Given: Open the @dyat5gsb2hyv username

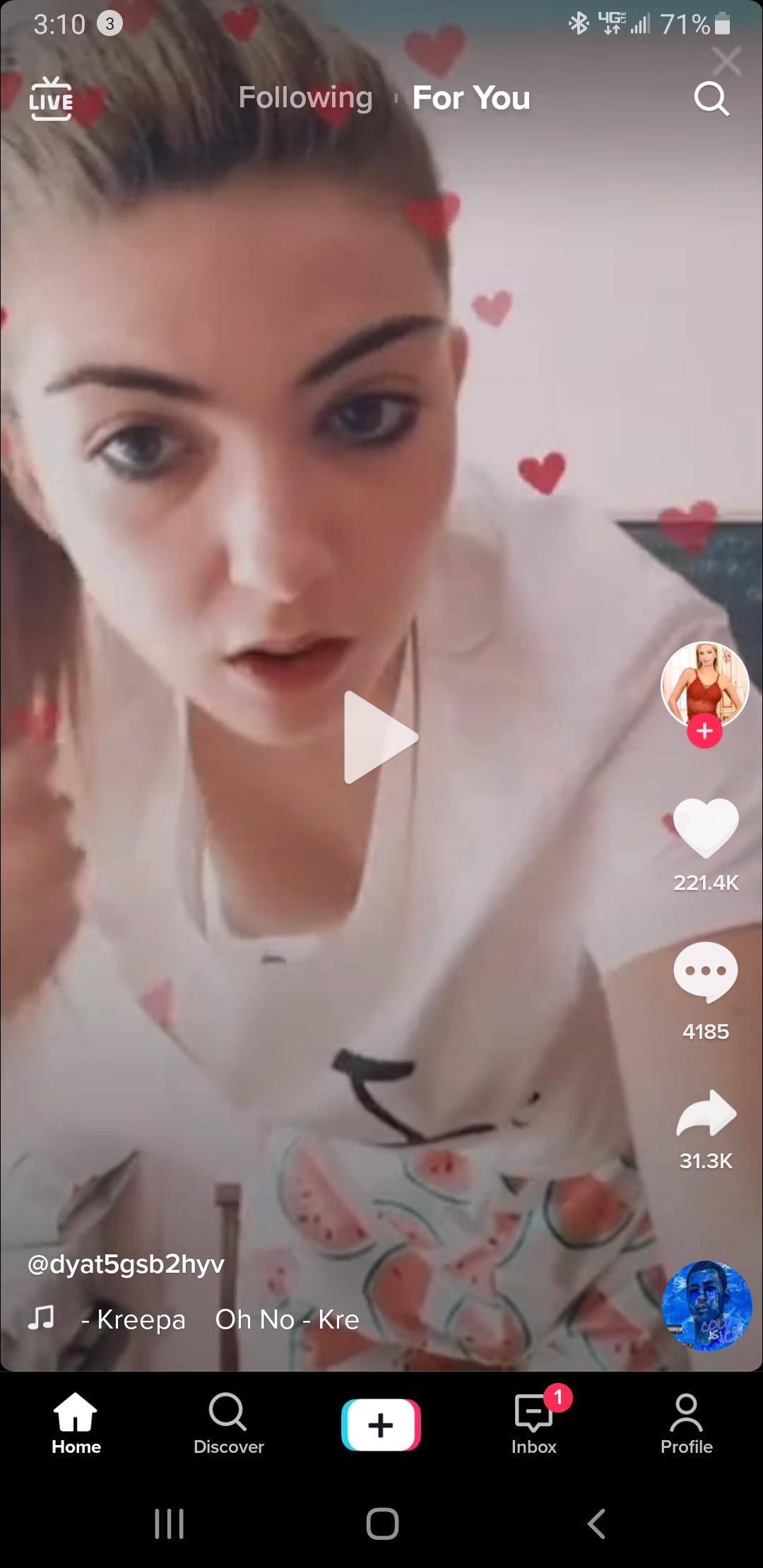Looking at the screenshot, I should (x=126, y=1264).
